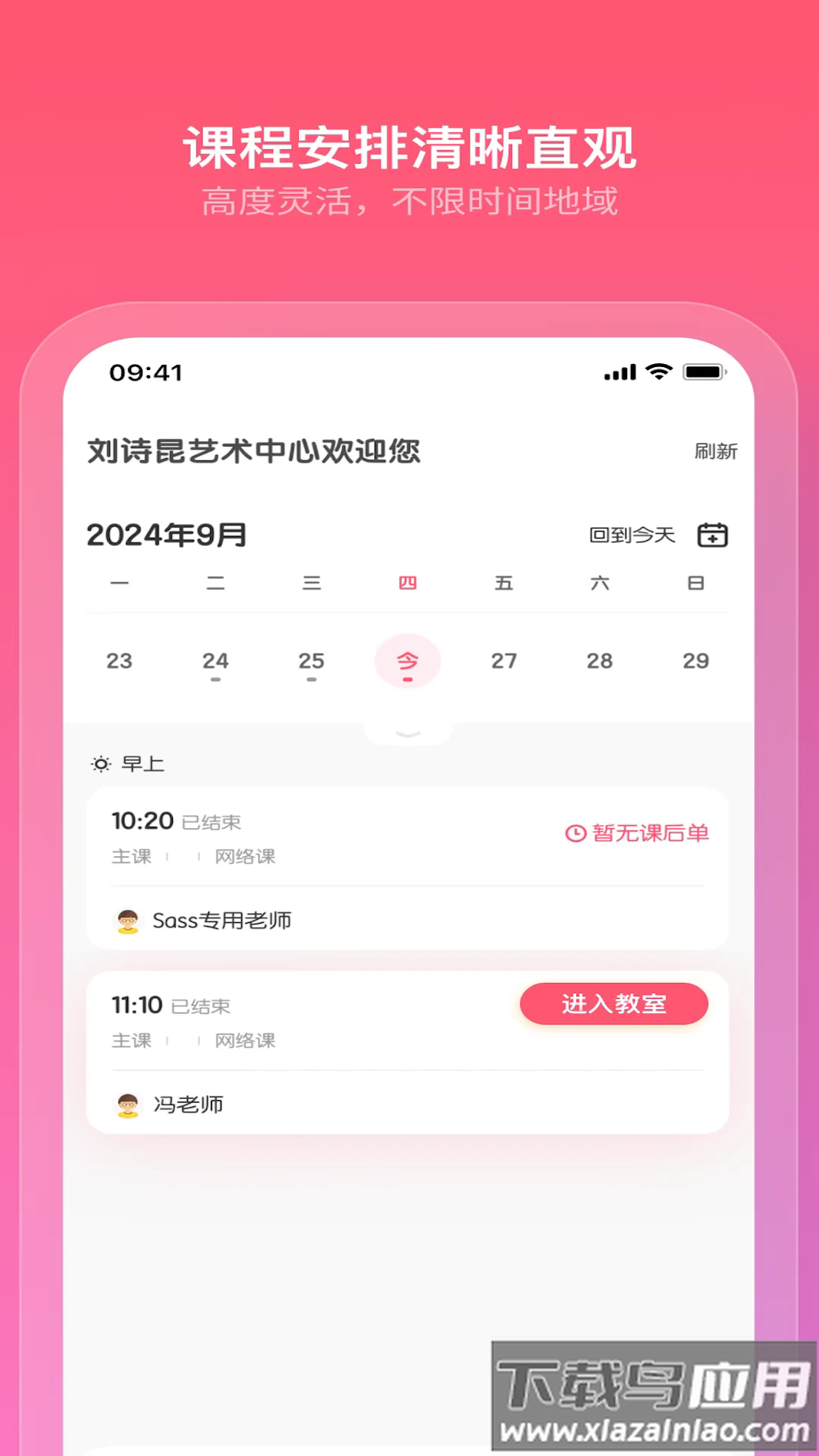Click 回到今天 to return to today

(x=632, y=535)
